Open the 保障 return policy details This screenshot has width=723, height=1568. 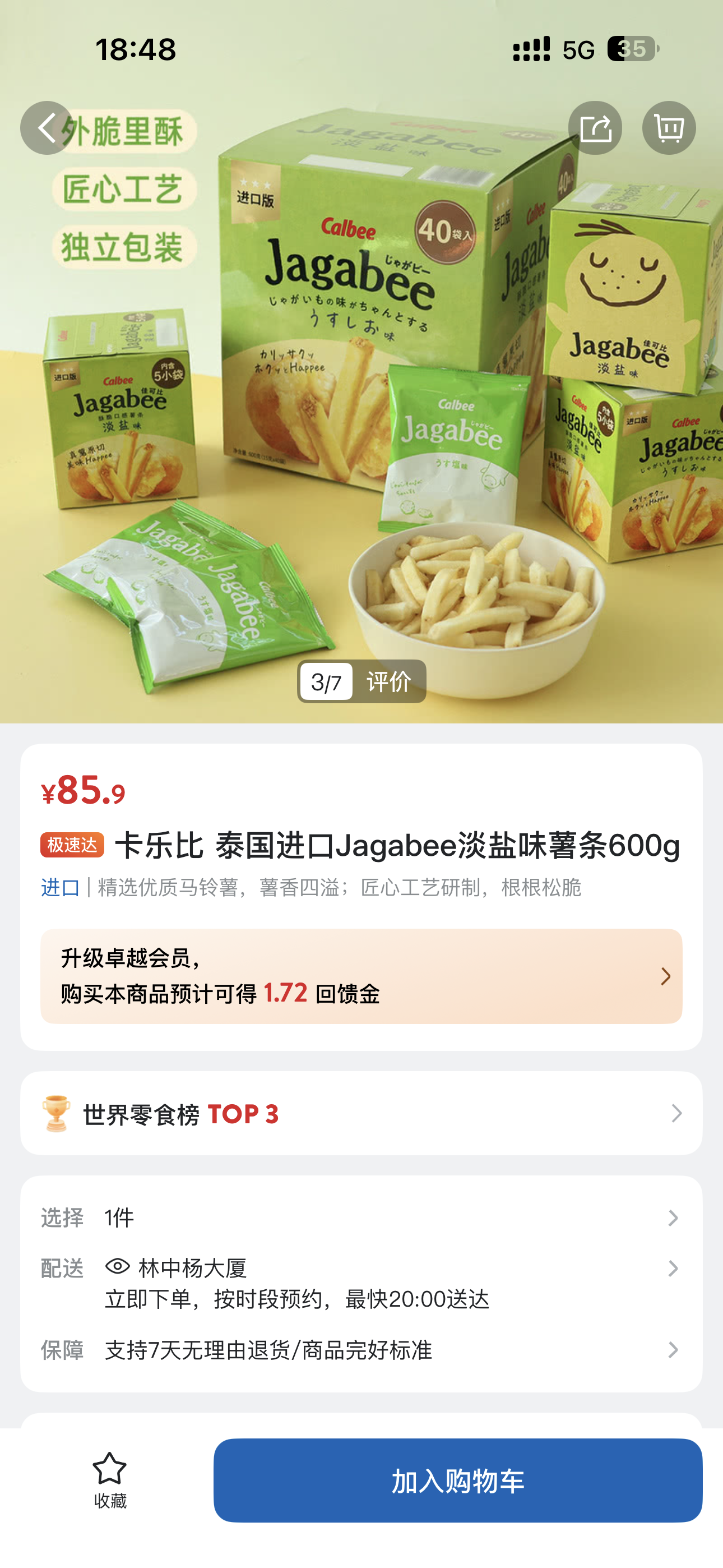(x=361, y=1350)
